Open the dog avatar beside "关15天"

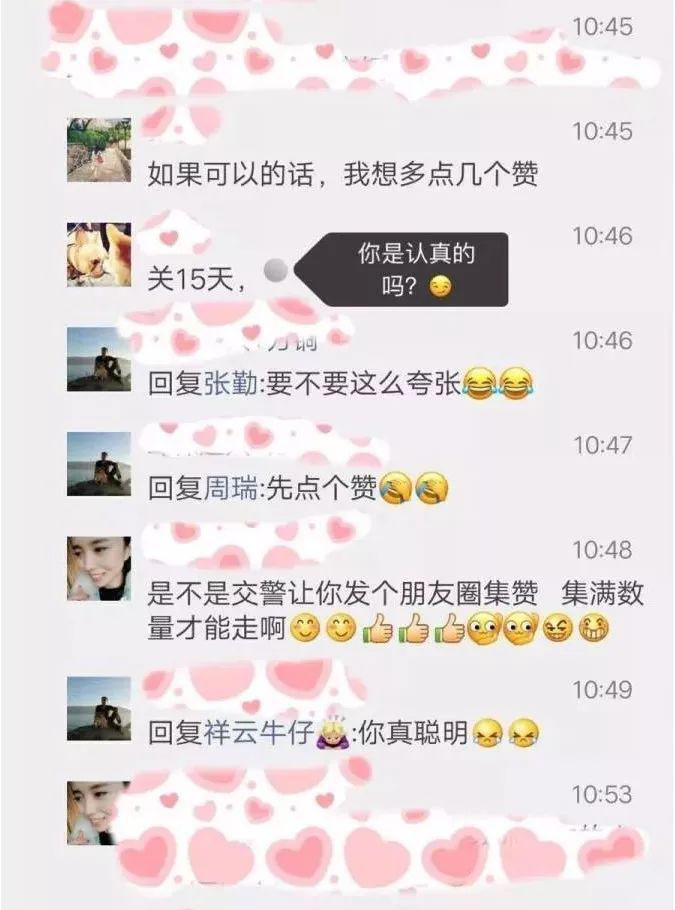tap(99, 254)
